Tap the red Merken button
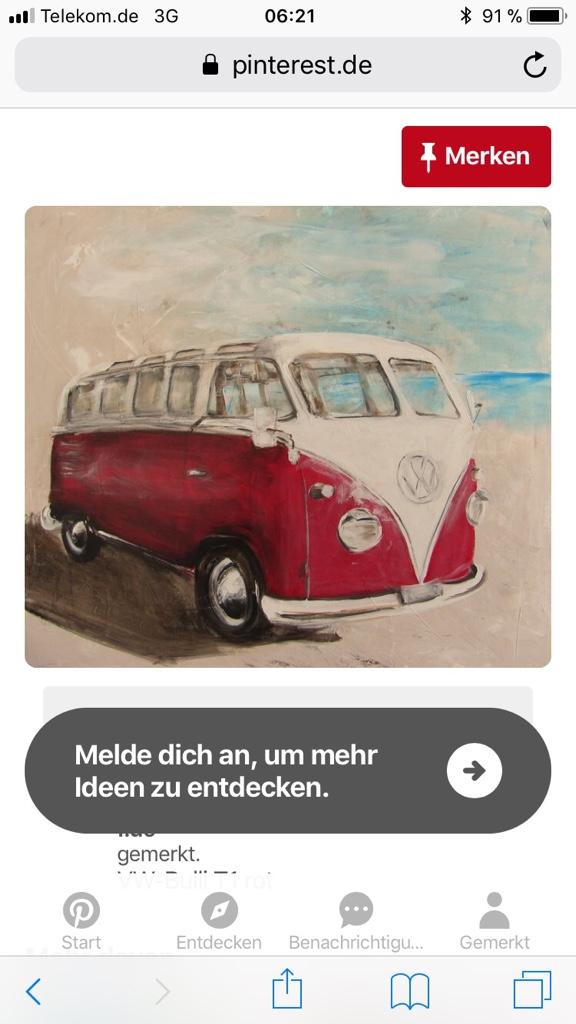 coord(476,156)
